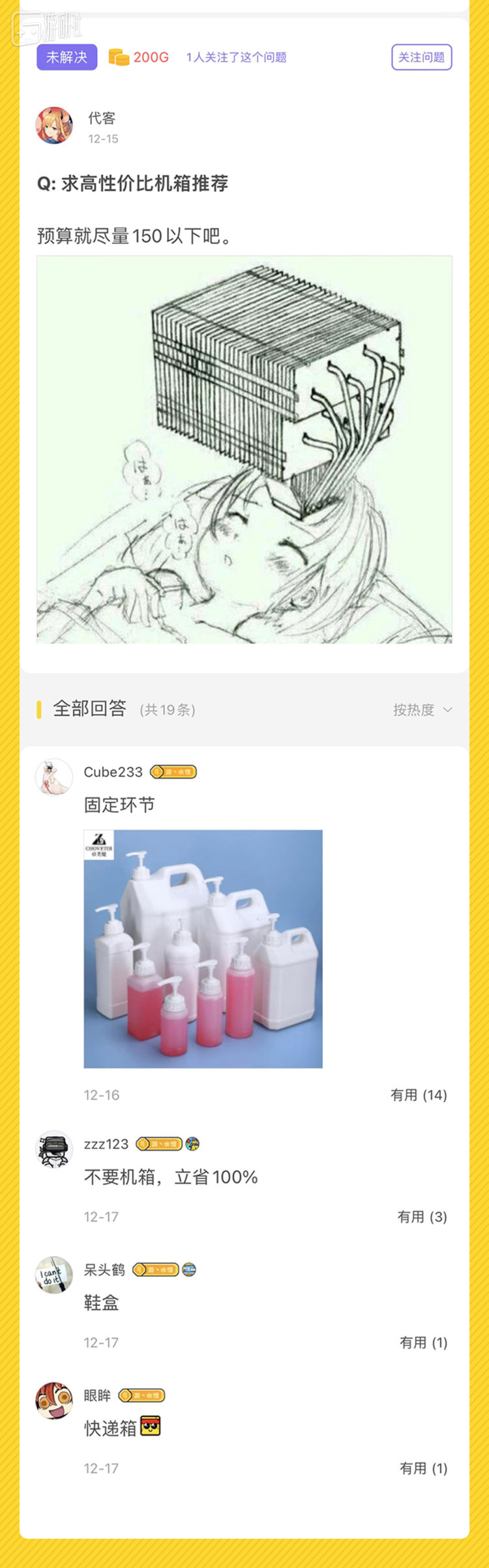The image size is (489, 1568).
Task: Open 眼眸's profile avatar
Action: 54,1401
